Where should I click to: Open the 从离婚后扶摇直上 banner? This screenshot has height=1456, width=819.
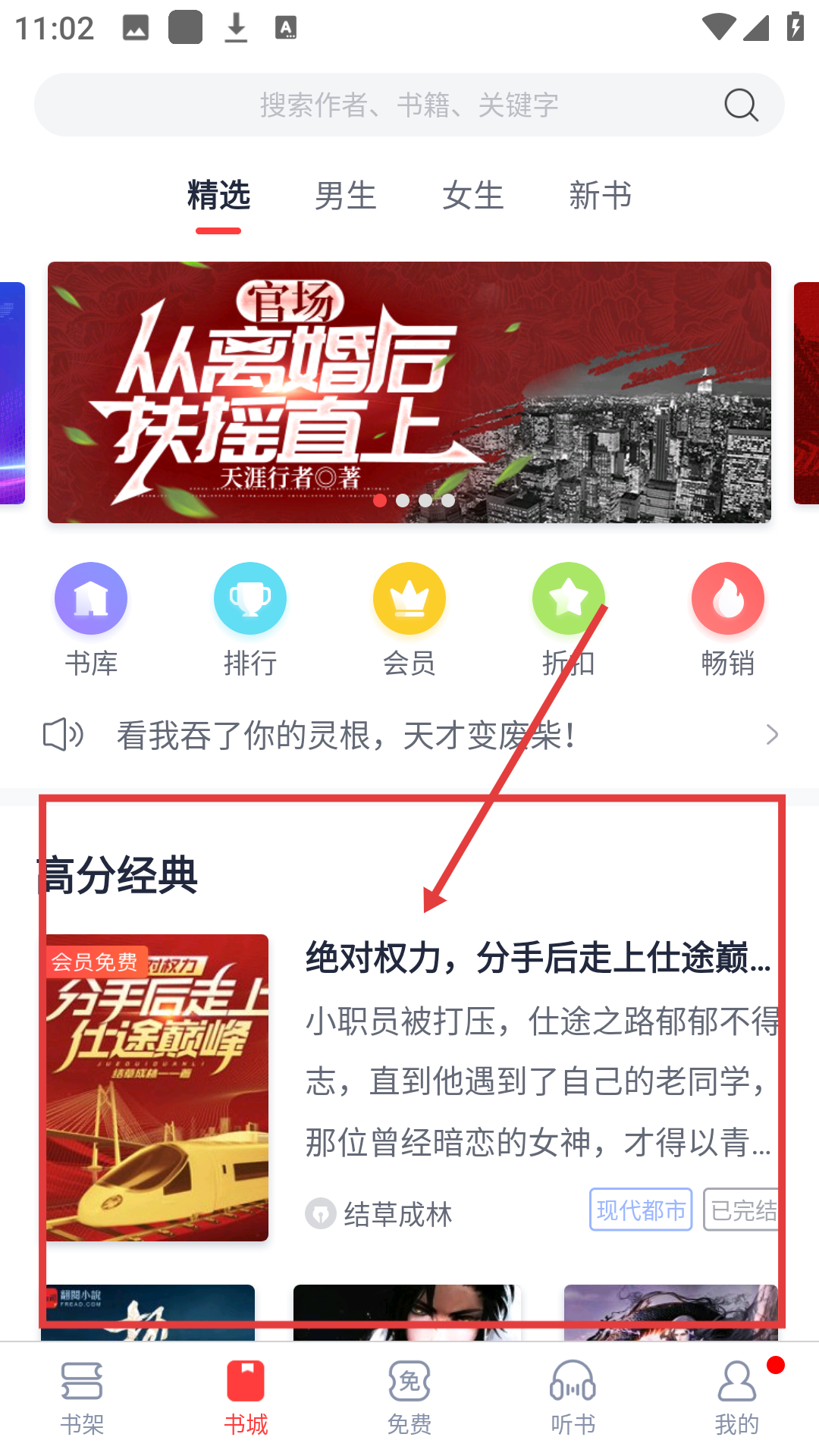[x=409, y=392]
